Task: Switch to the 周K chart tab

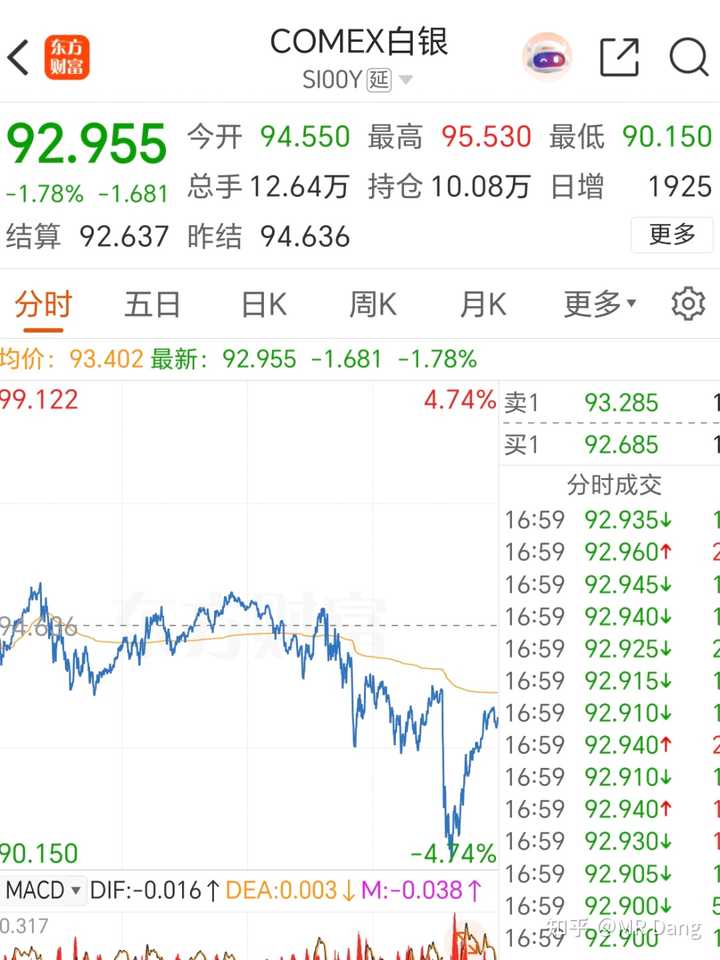Action: coord(372,303)
